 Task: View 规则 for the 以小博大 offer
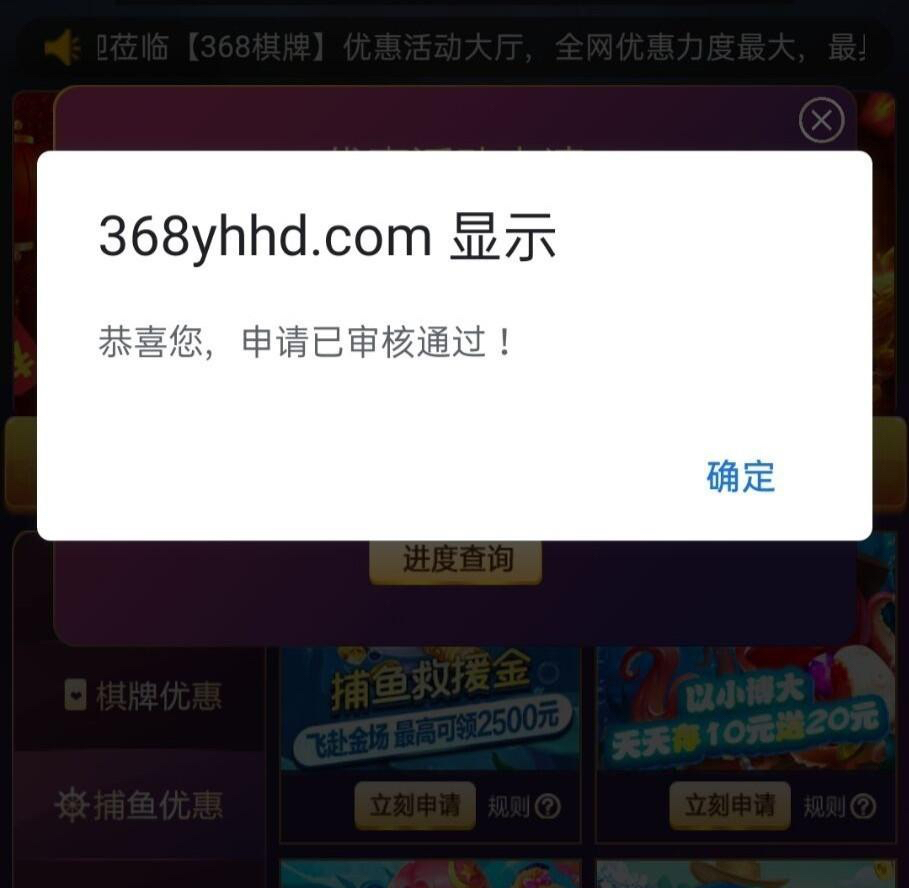[x=840, y=806]
